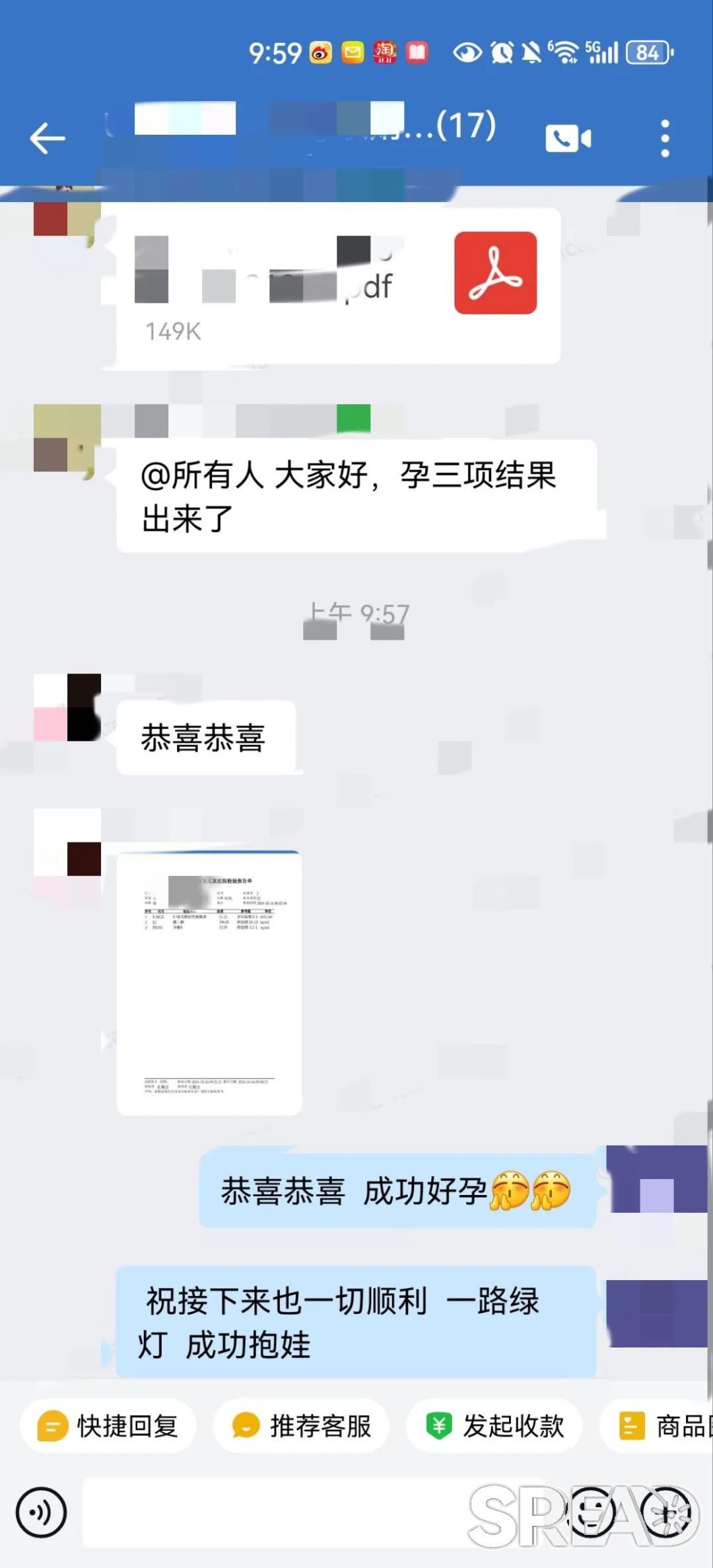Open the emoji picker
This screenshot has width=713, height=1568.
[x=592, y=1512]
